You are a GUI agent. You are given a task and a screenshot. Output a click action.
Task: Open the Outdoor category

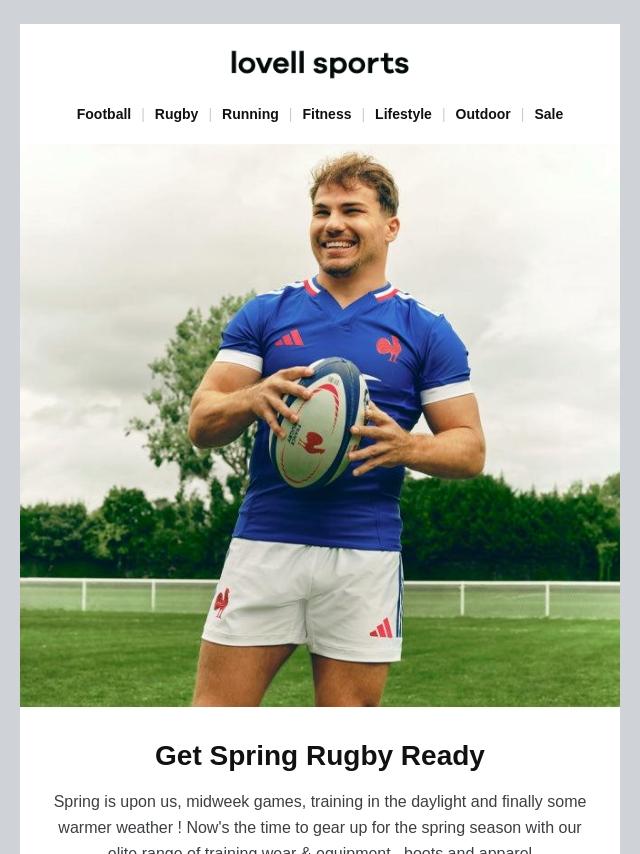tap(483, 114)
